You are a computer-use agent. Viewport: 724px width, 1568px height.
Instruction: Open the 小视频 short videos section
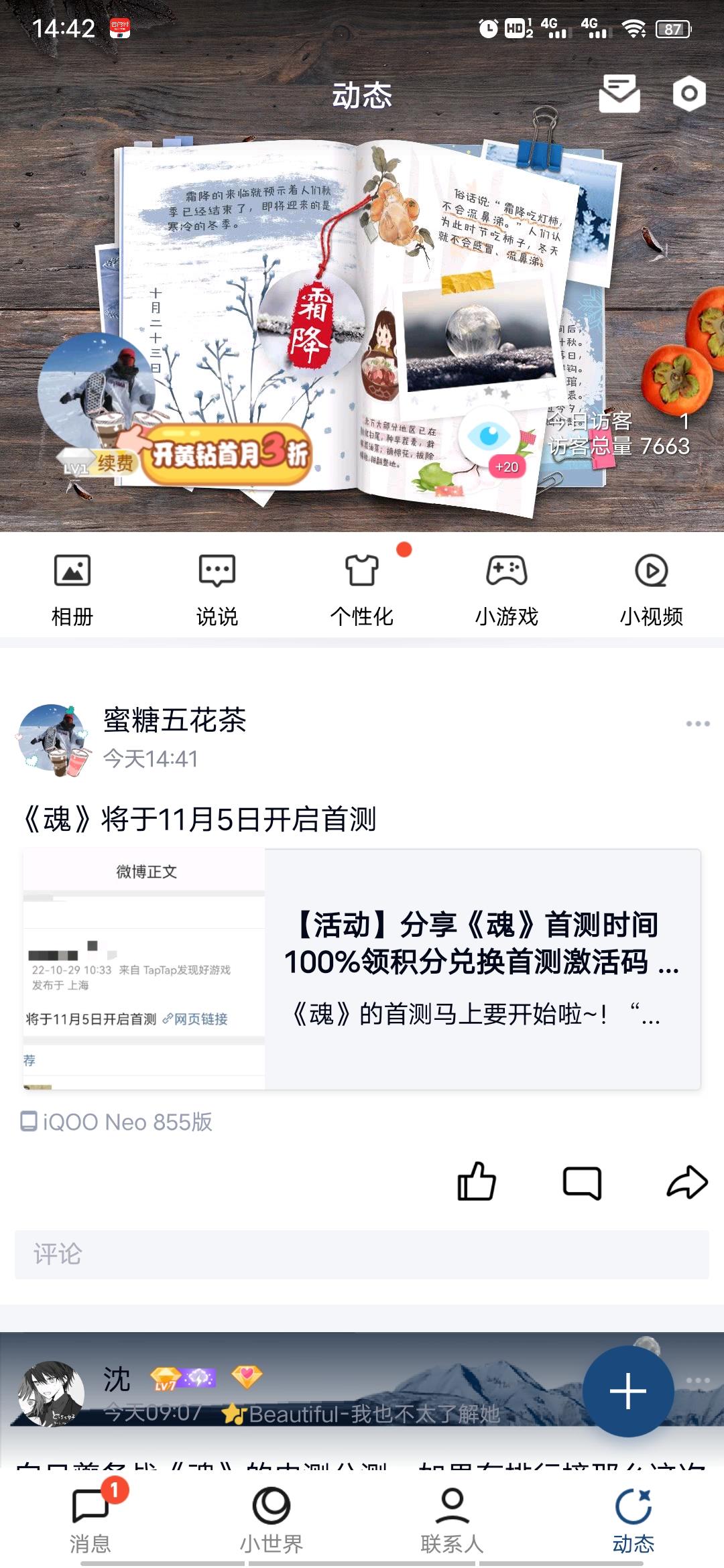click(x=652, y=586)
